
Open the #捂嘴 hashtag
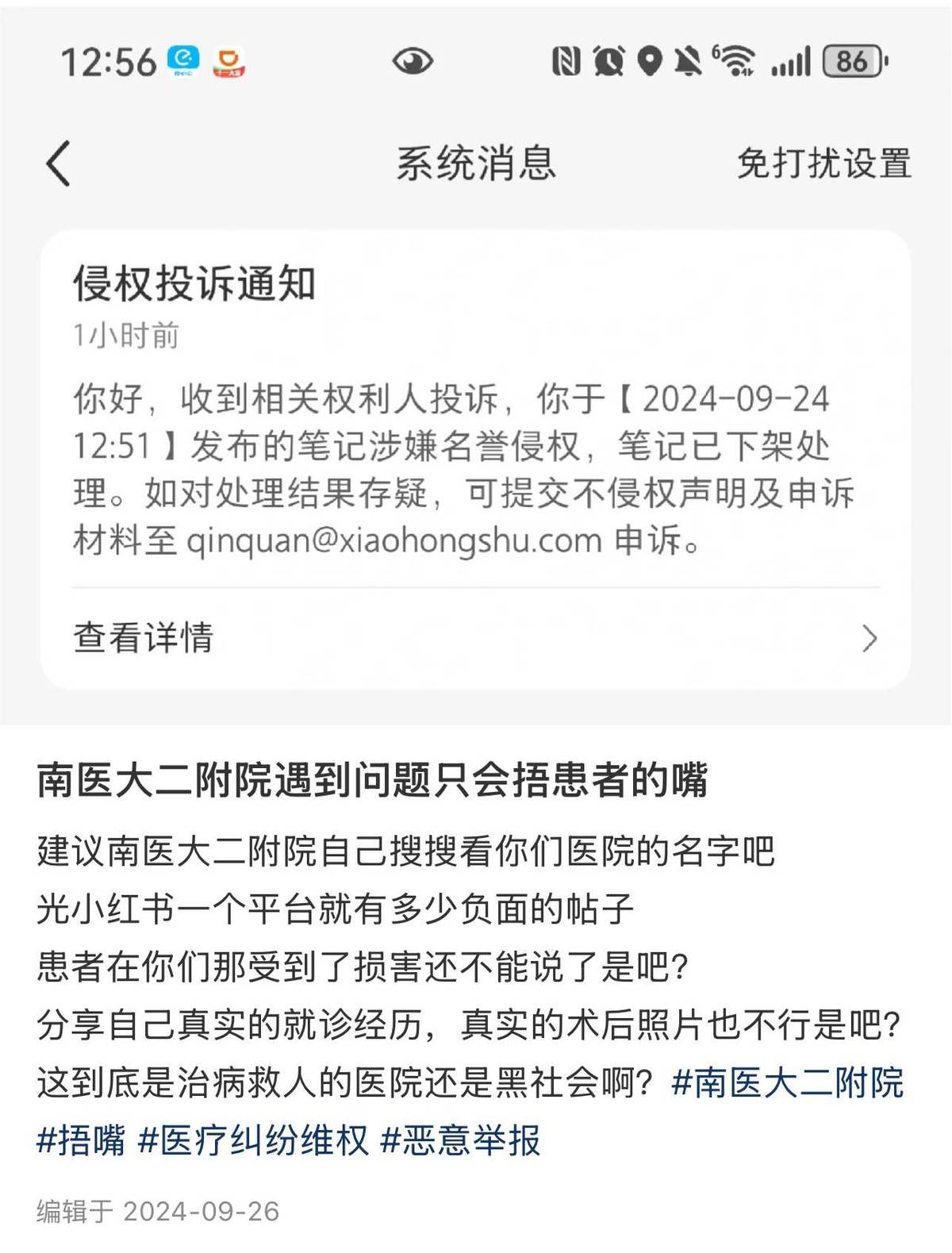pos(81,1141)
